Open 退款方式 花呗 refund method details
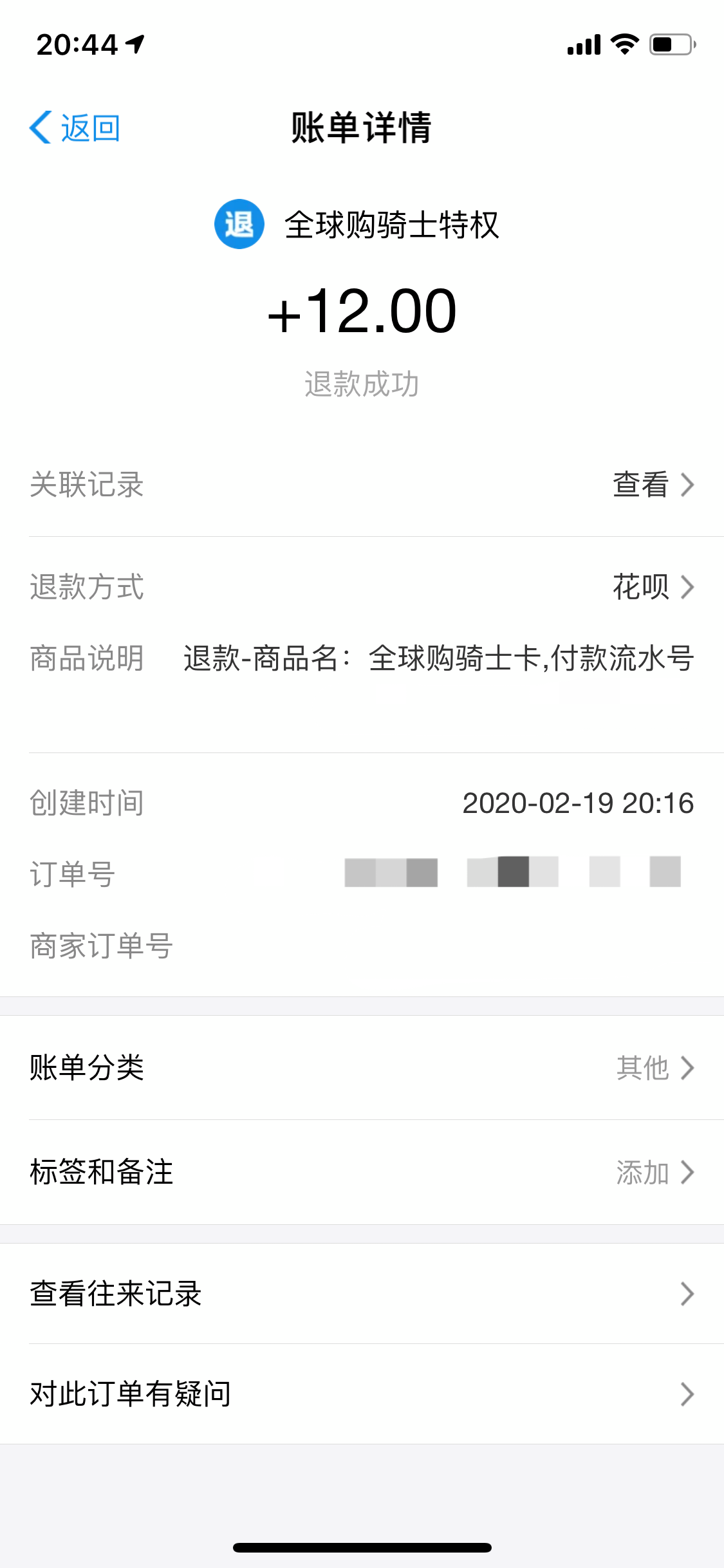 tap(651, 587)
